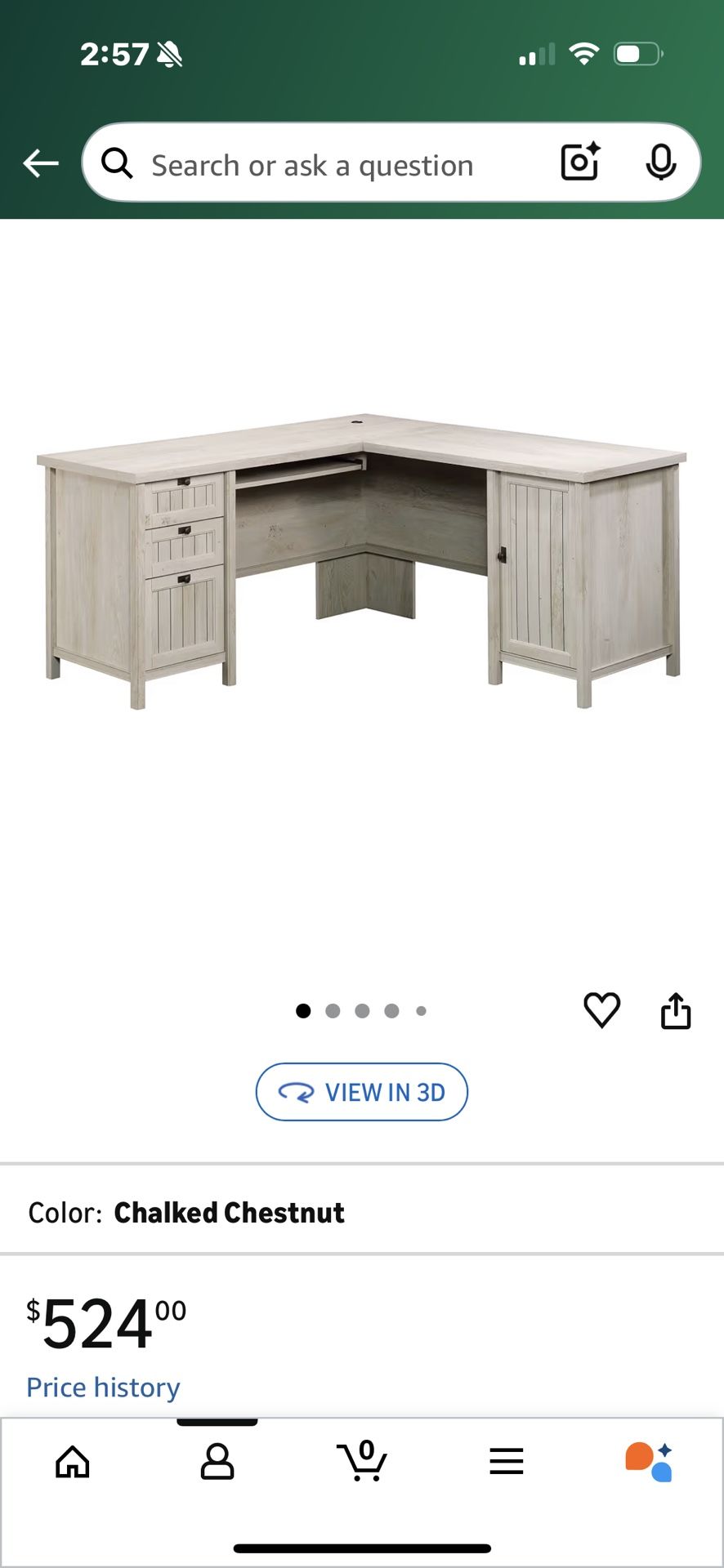Open the shopping cart
This screenshot has width=724, height=1568.
pos(362,1462)
